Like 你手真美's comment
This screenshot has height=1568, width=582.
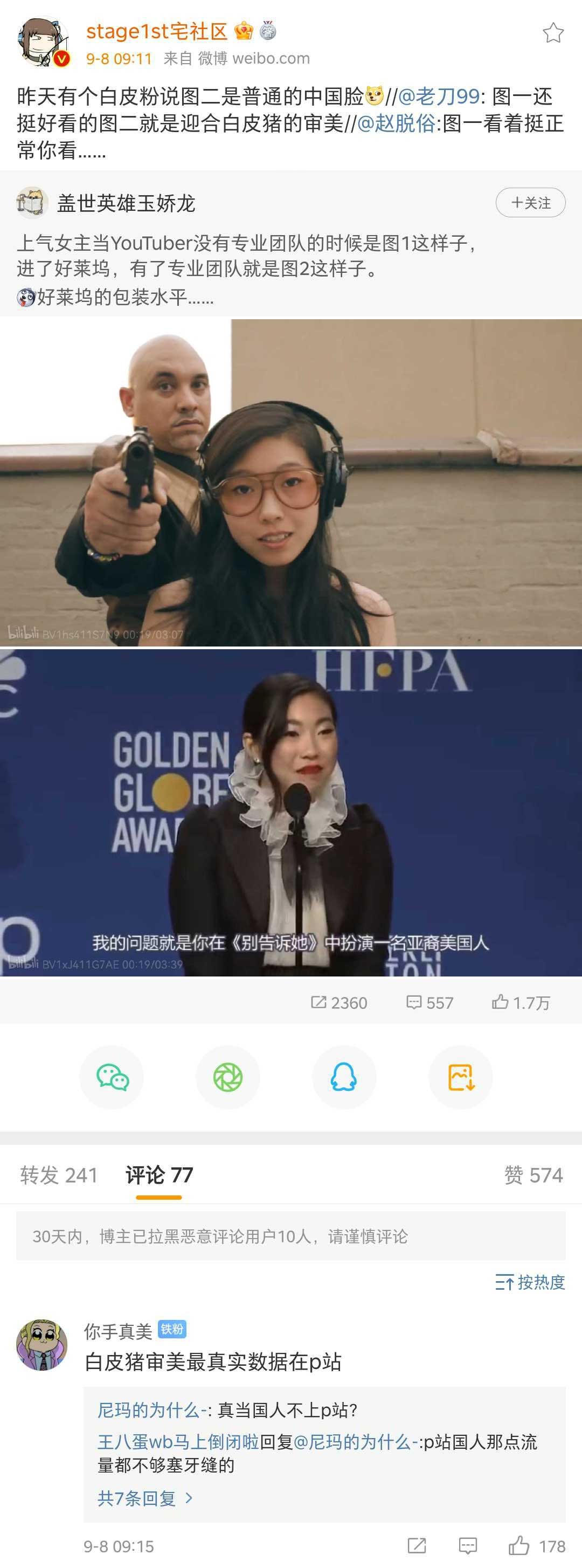519,1545
